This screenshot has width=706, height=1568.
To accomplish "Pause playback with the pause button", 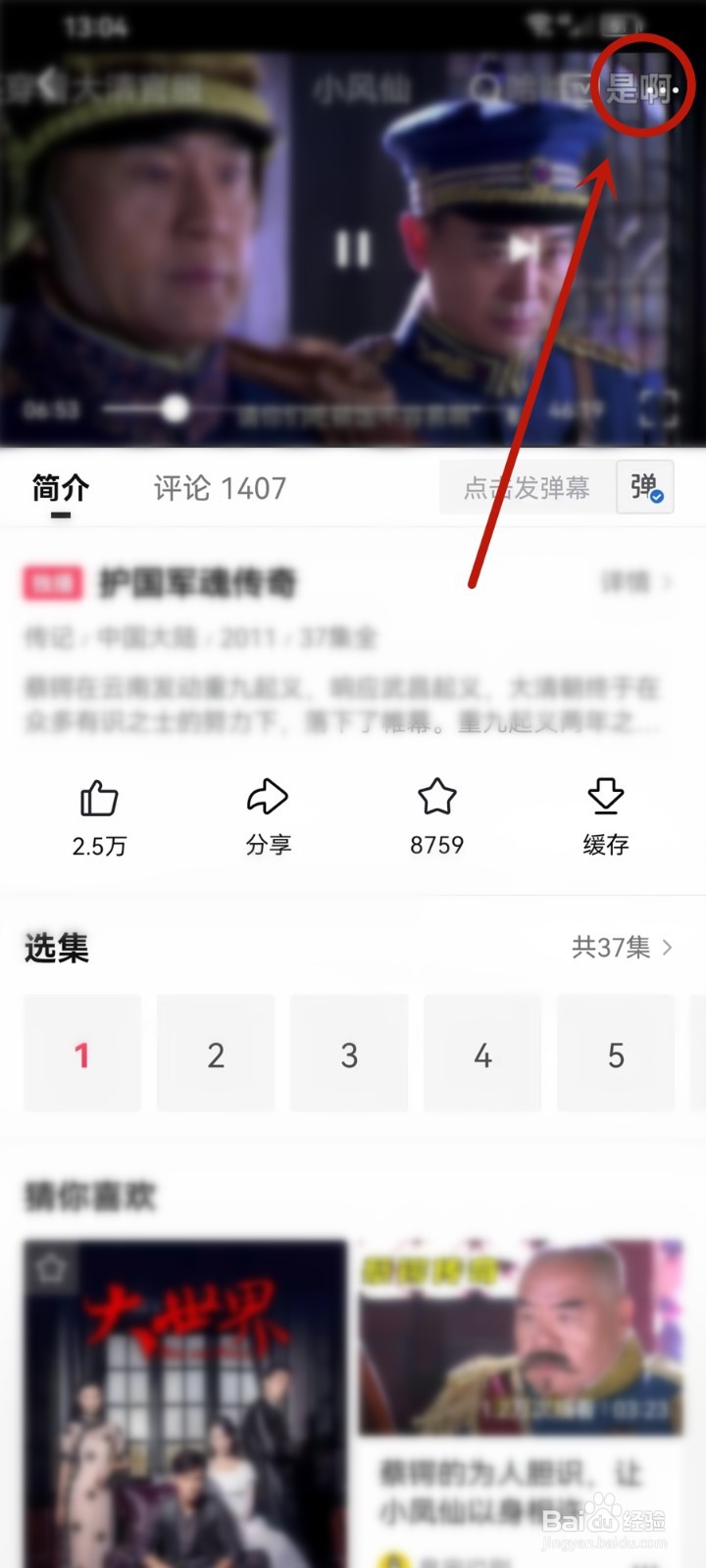I will tap(353, 248).
